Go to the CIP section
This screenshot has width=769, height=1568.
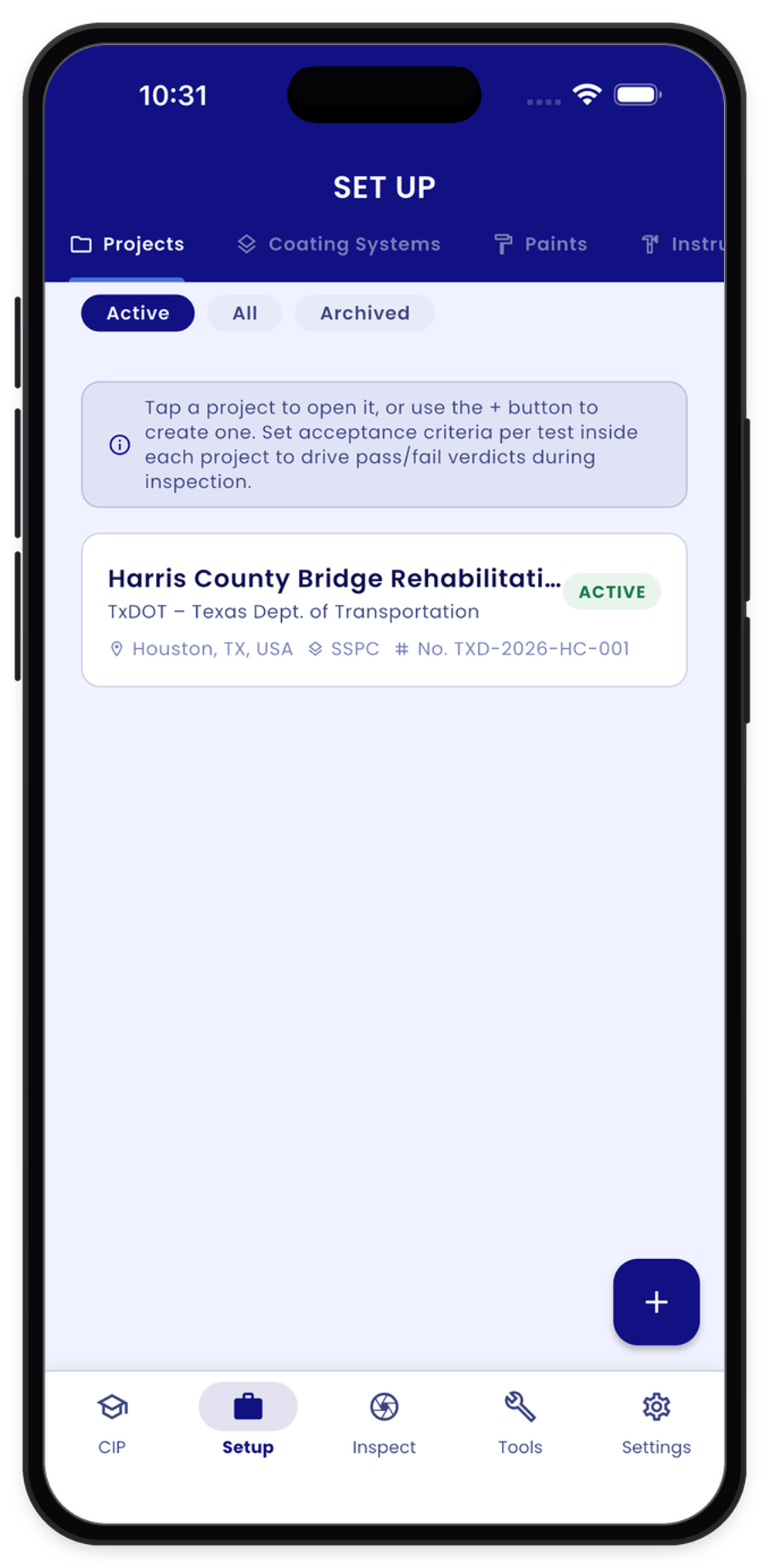pyautogui.click(x=112, y=1423)
